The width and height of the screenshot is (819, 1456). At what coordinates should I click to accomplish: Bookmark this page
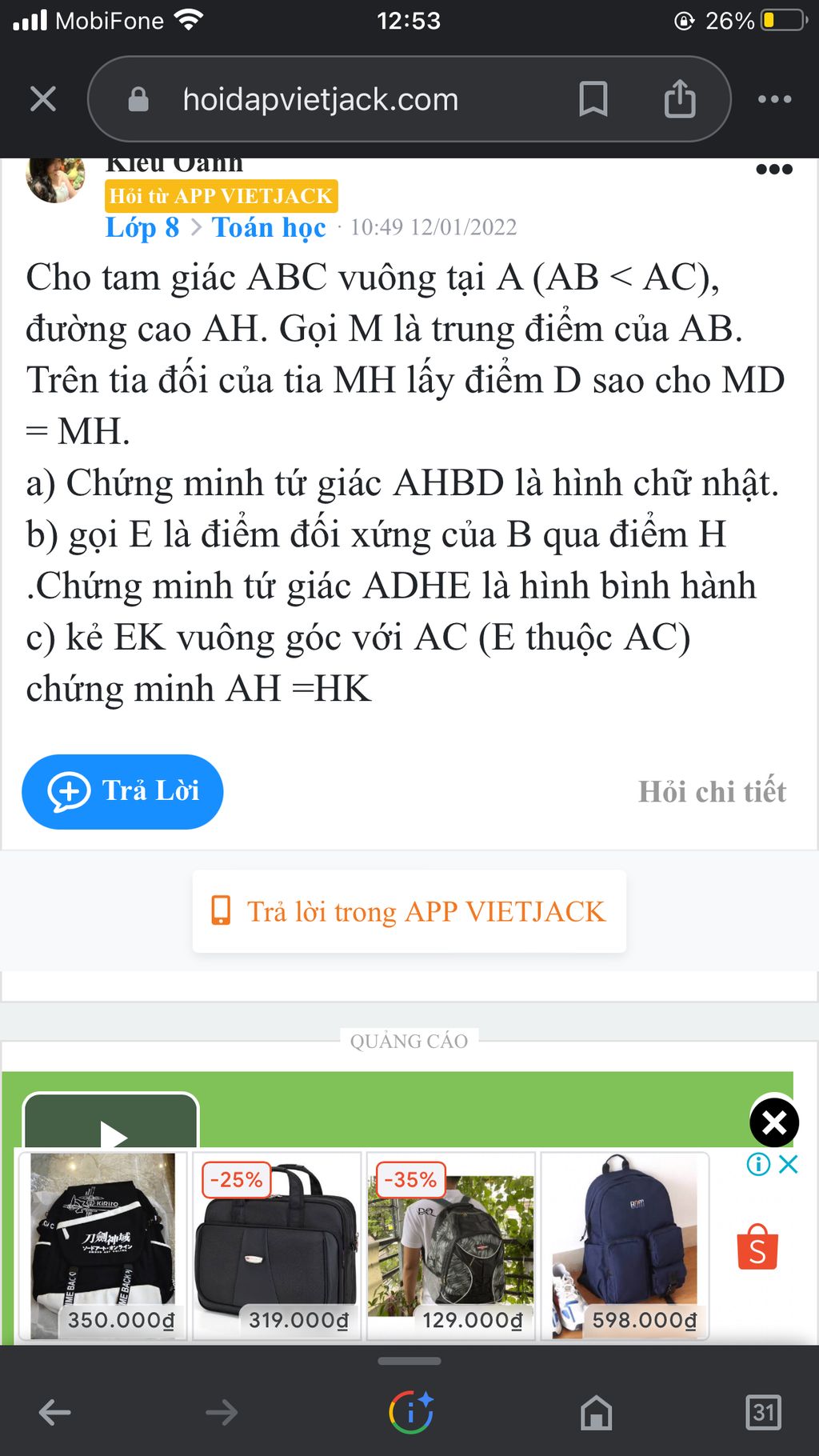point(593,99)
